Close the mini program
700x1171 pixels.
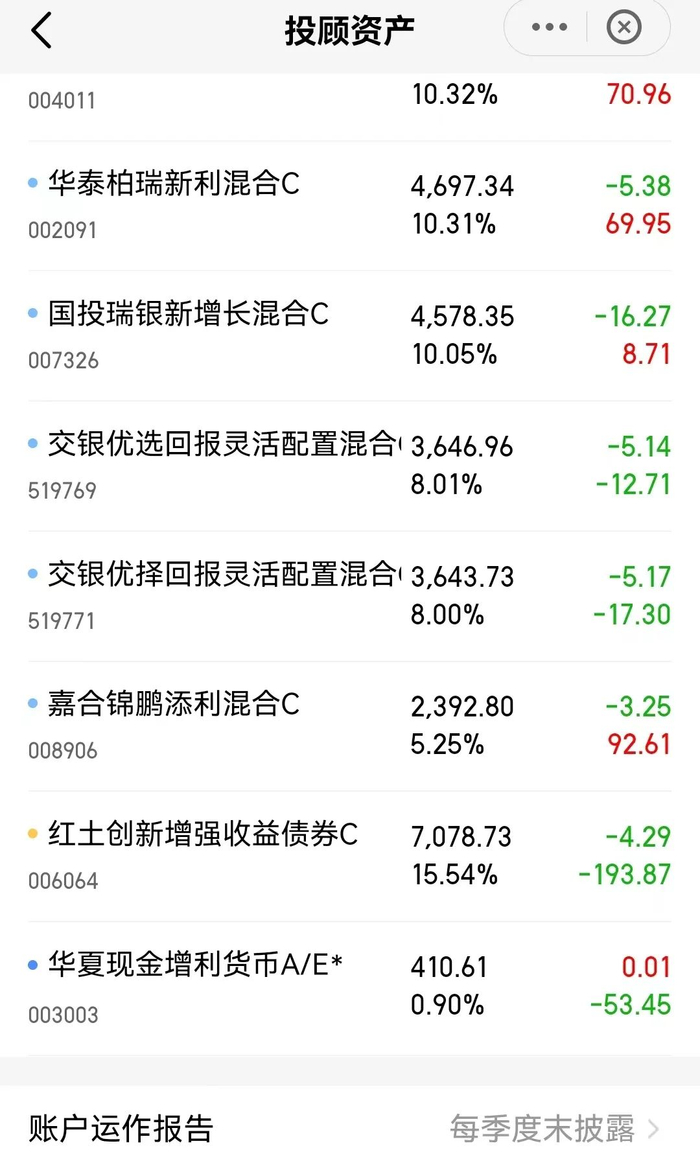point(624,28)
